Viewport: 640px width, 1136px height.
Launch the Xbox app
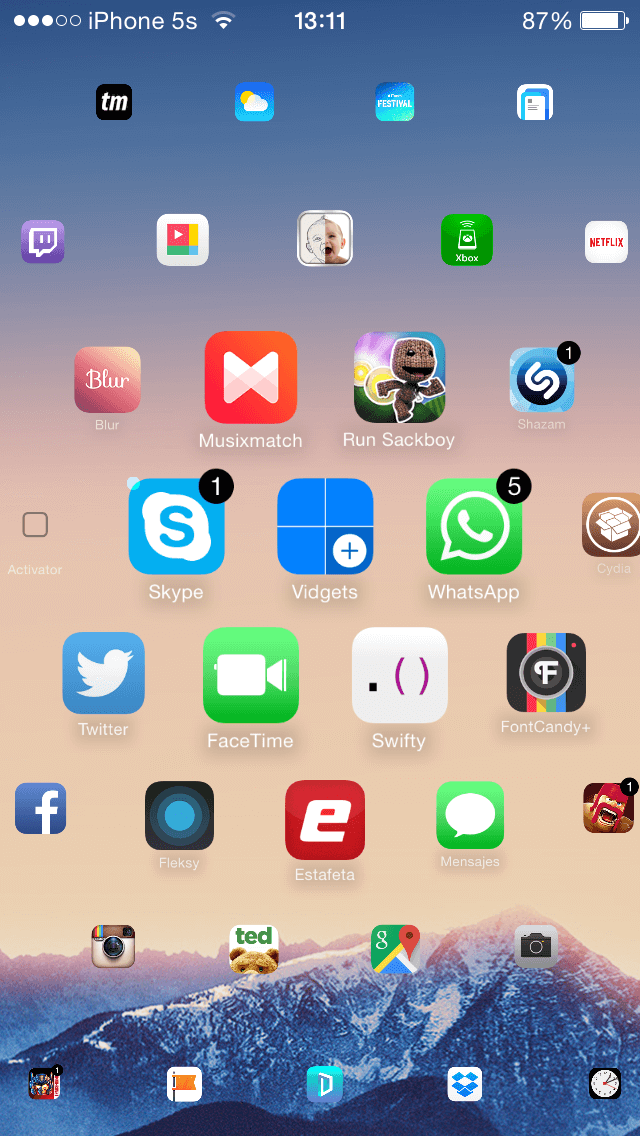point(467,240)
